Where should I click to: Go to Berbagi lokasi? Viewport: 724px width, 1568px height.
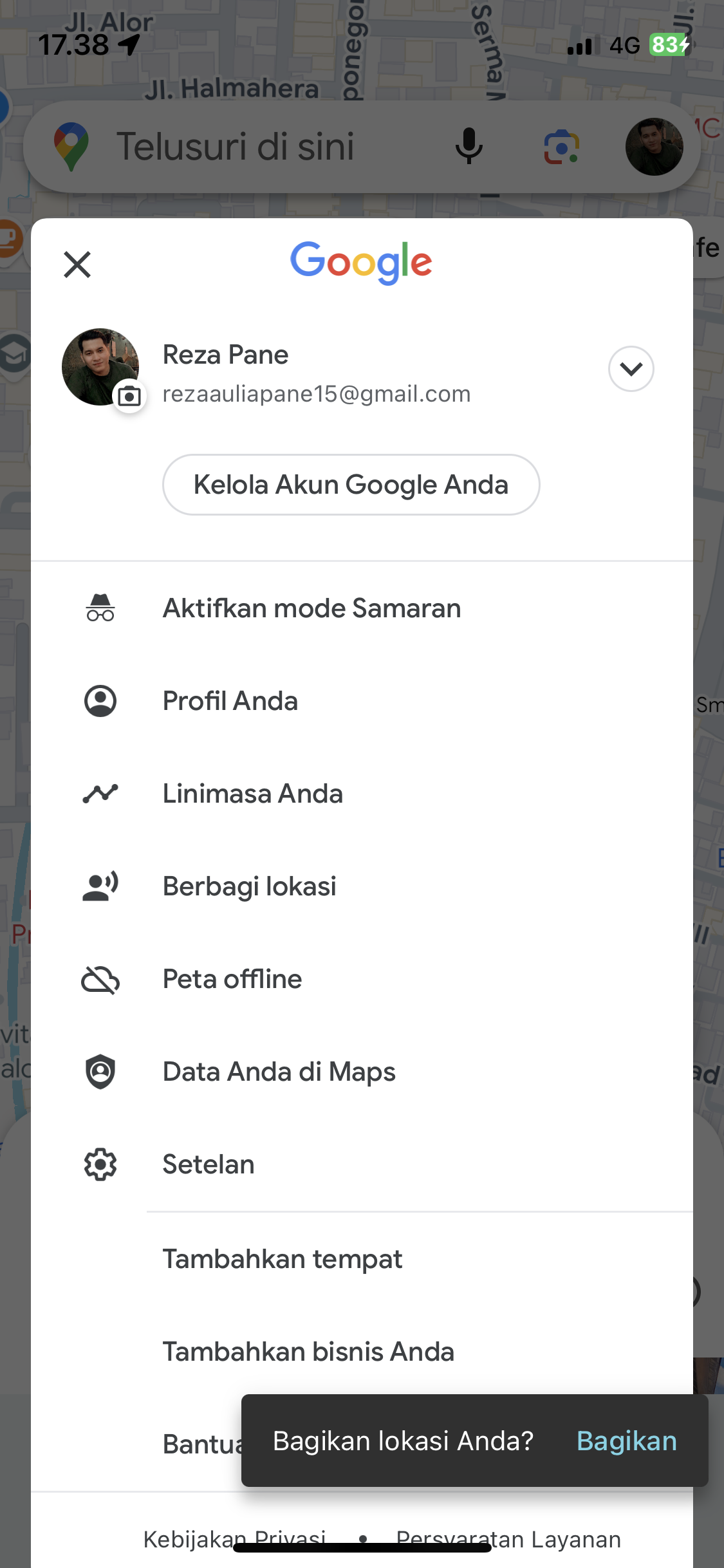coord(362,886)
